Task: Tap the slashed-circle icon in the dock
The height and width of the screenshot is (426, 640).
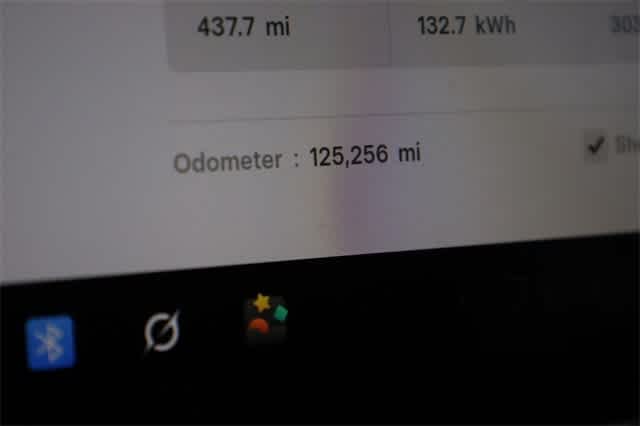Action: 161,332
